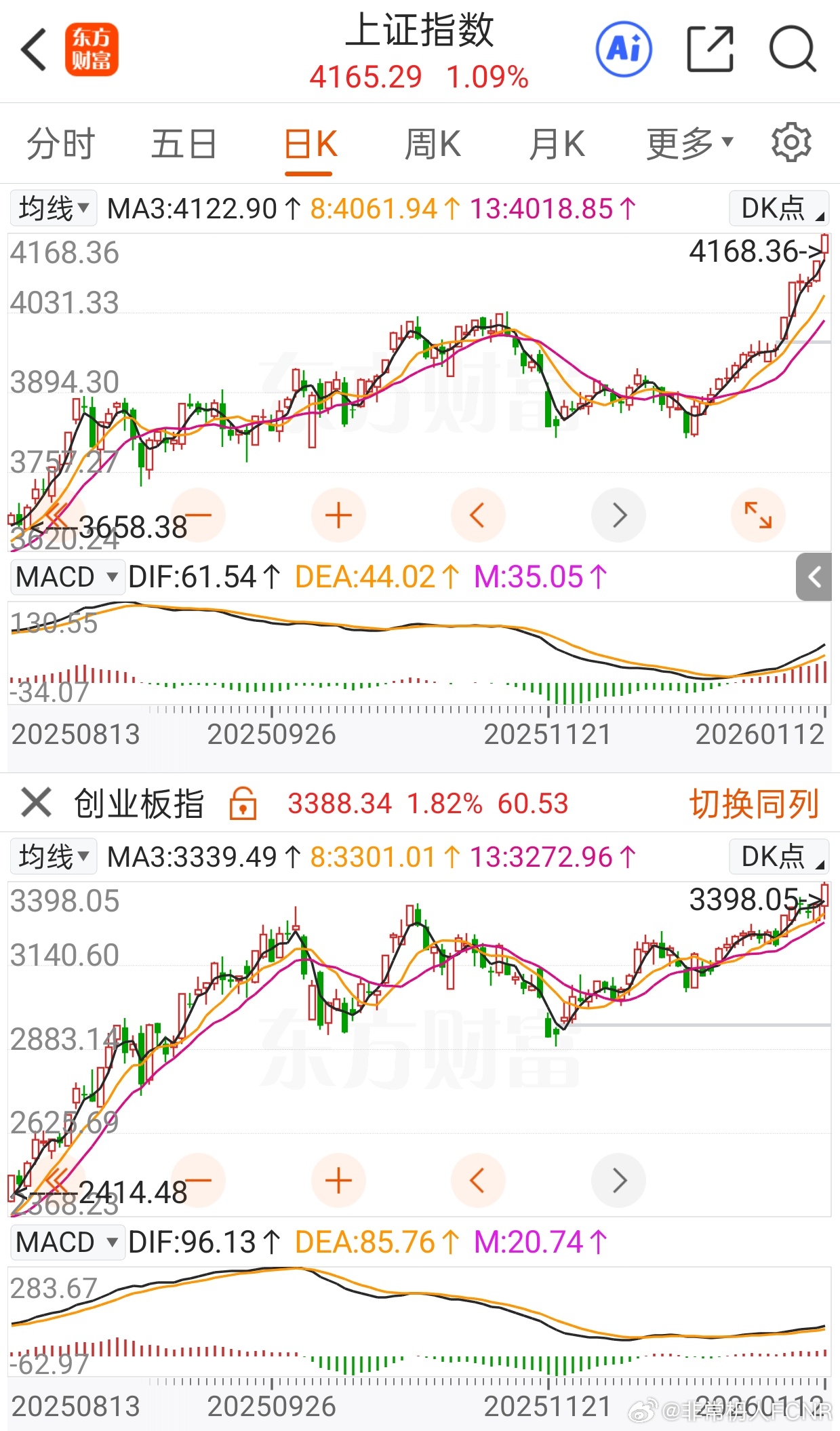
Task: Expand the 上证指数 chart to fullscreen
Action: coord(758,515)
